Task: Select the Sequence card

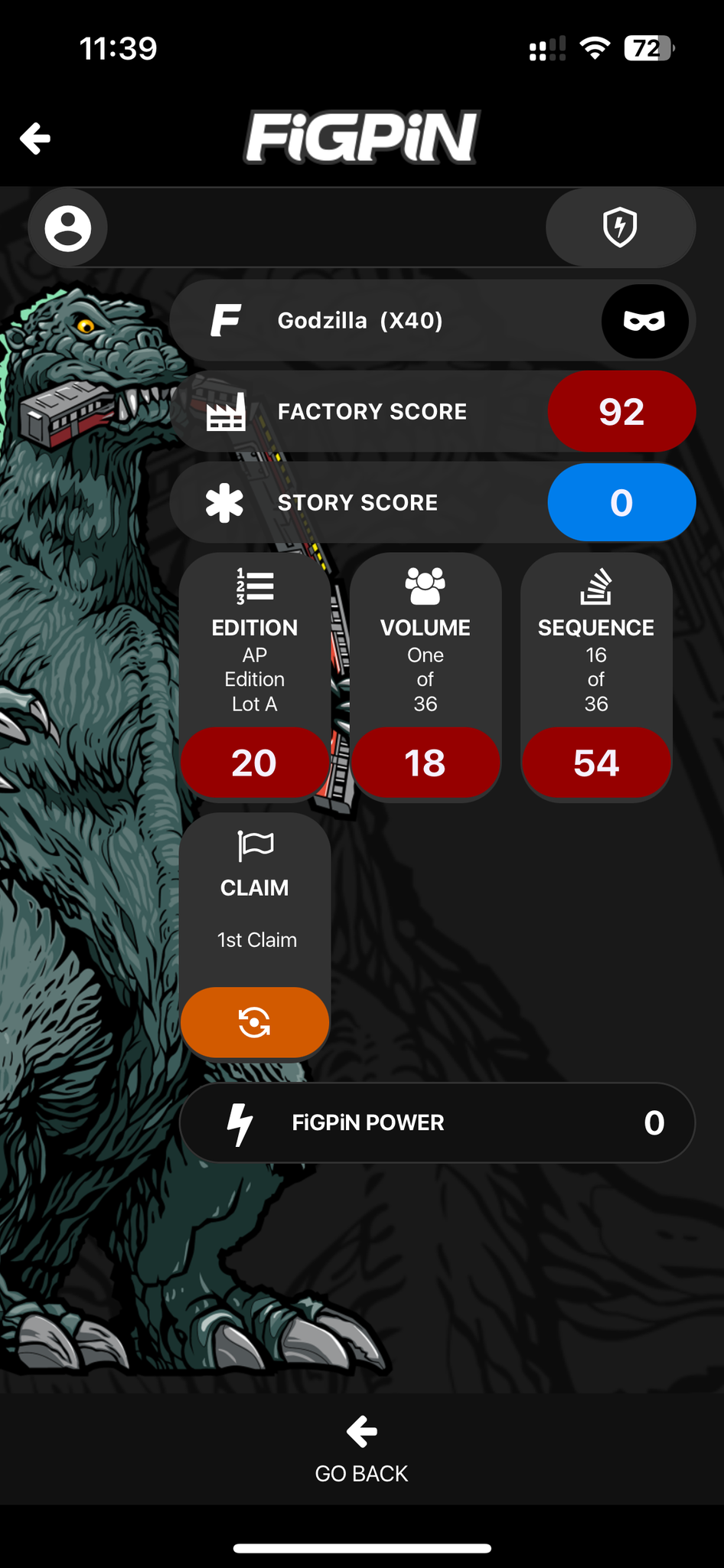Action: point(596,677)
